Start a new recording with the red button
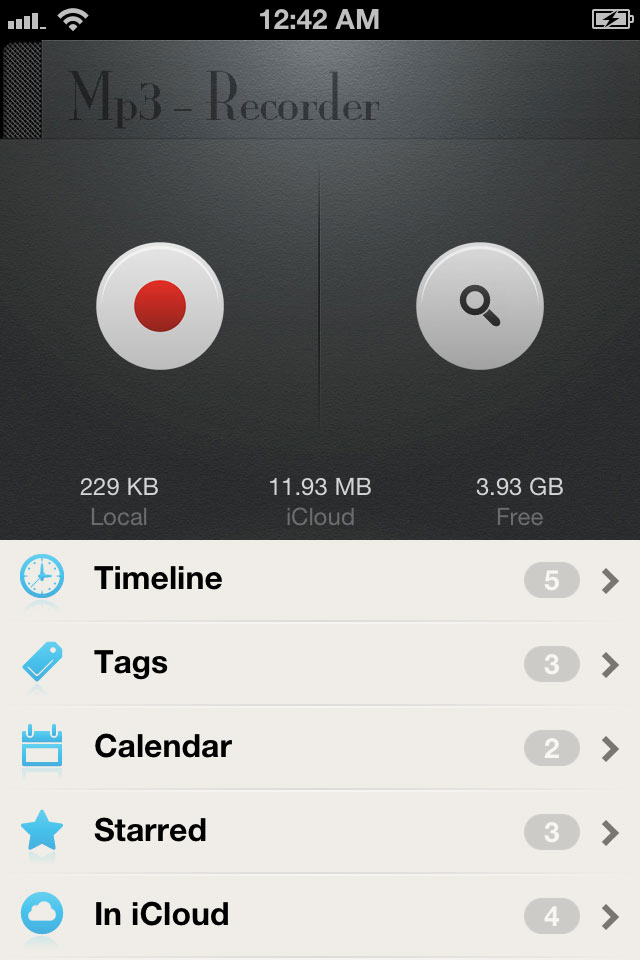640x960 pixels. click(x=160, y=306)
